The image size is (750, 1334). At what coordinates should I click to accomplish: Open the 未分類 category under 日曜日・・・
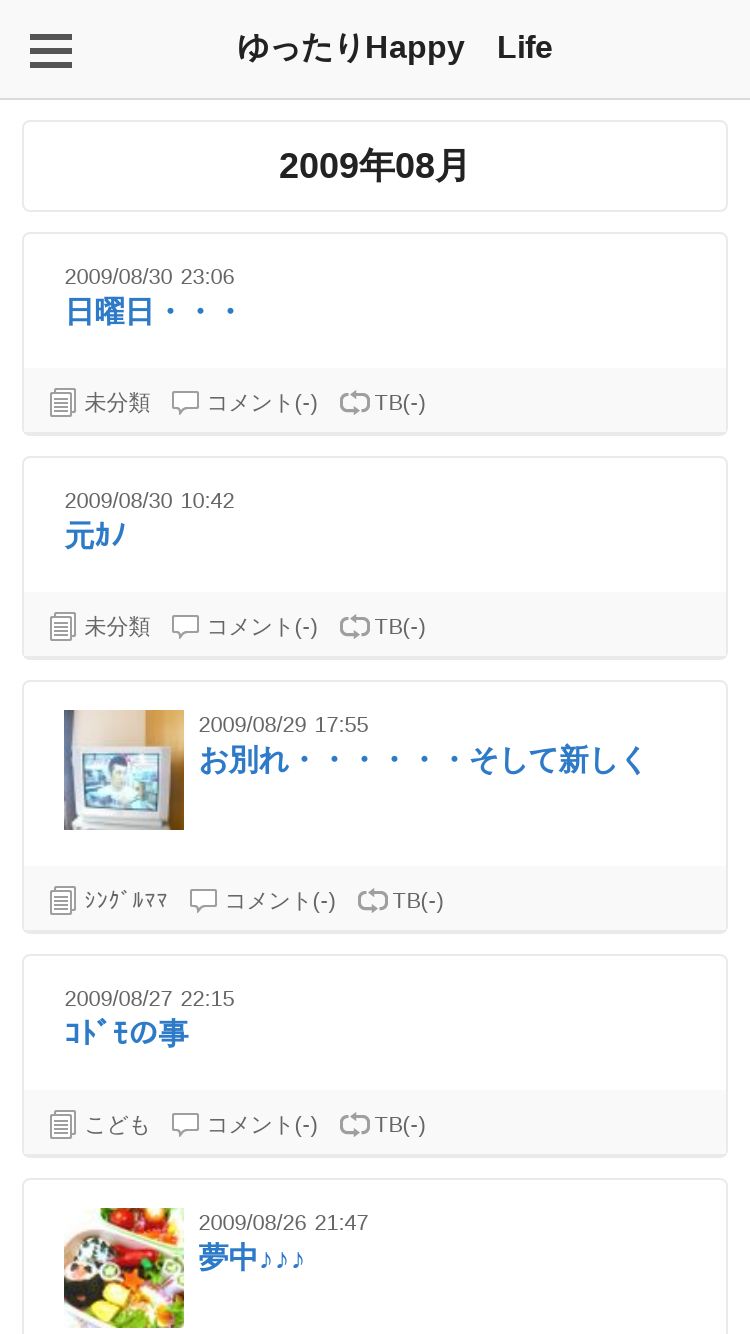(x=101, y=403)
